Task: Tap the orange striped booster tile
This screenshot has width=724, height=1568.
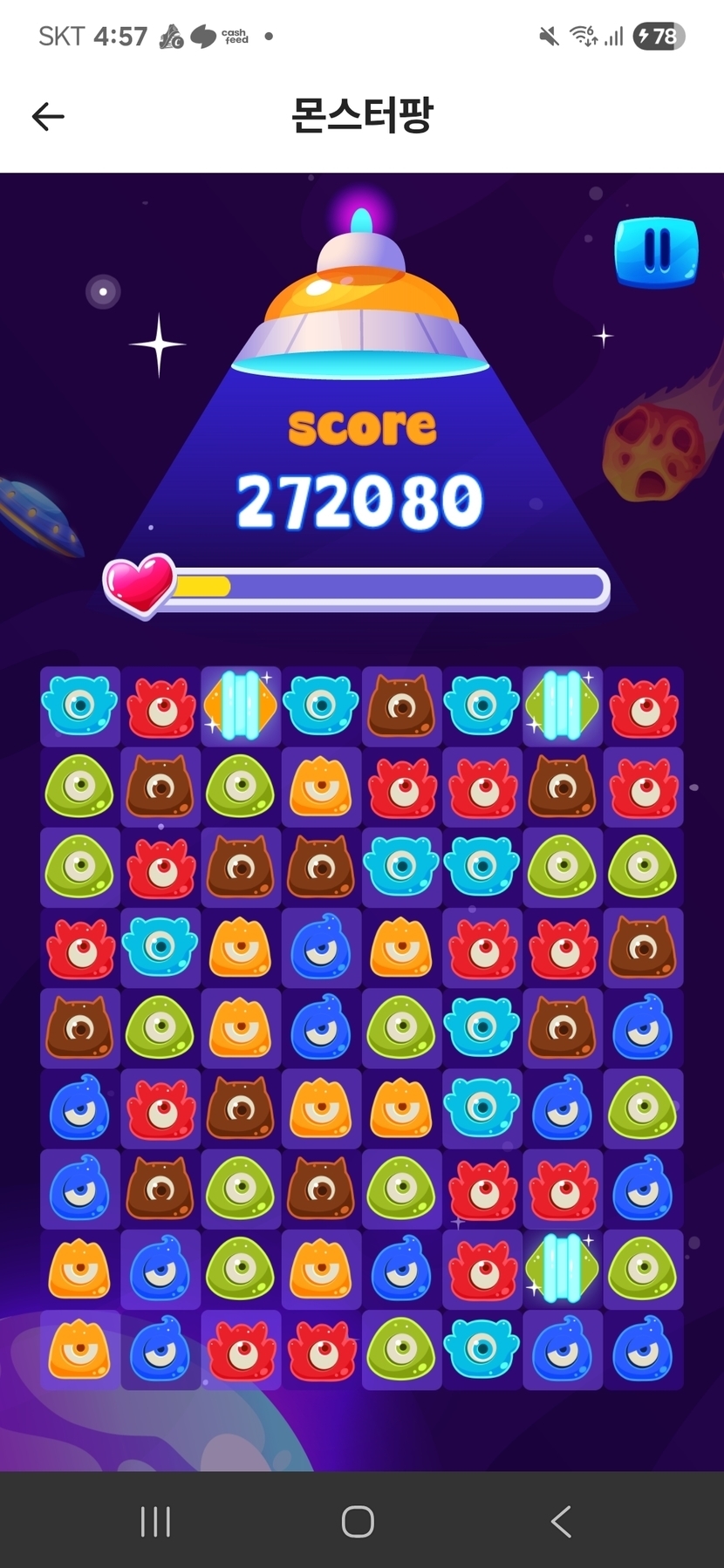Action: (241, 706)
